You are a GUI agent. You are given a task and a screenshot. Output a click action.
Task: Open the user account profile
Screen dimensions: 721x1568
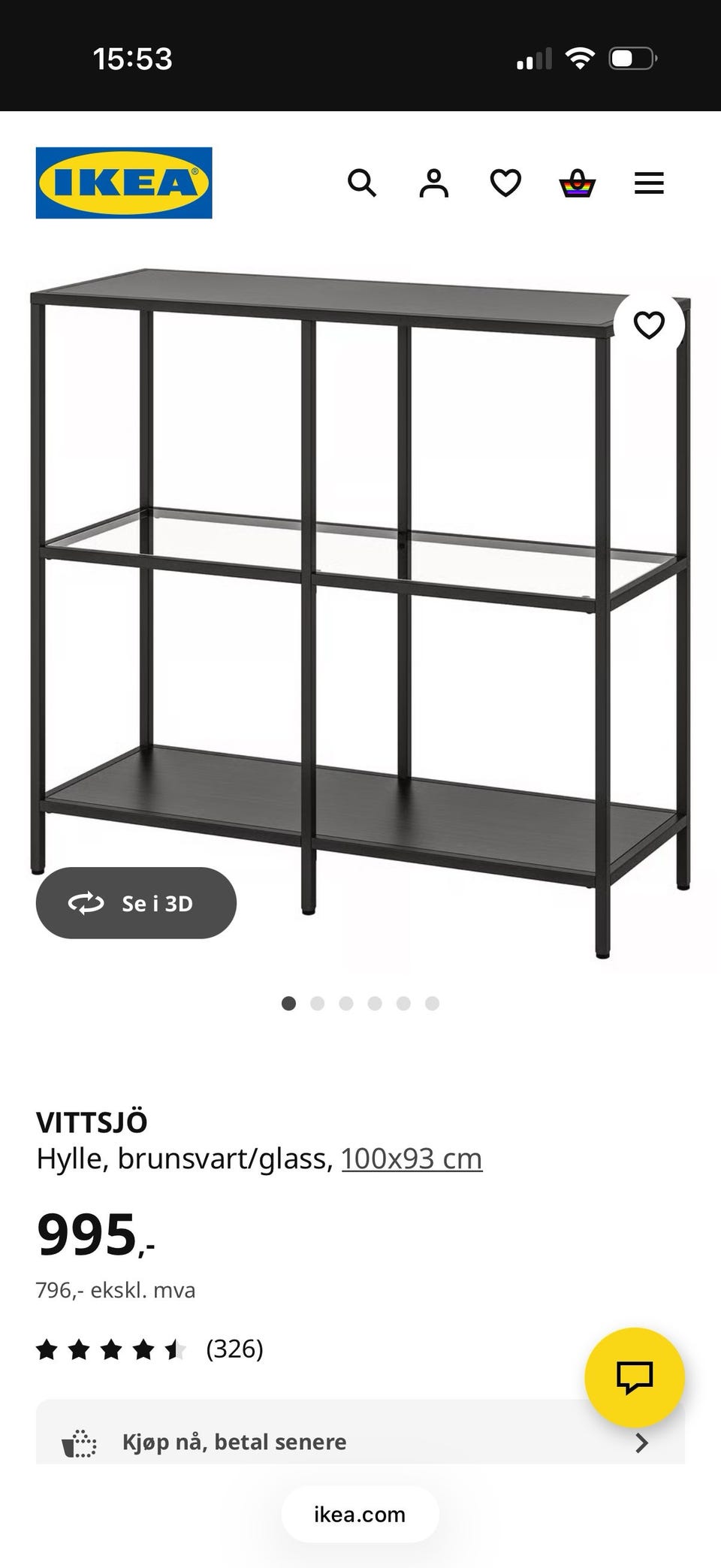coord(433,183)
